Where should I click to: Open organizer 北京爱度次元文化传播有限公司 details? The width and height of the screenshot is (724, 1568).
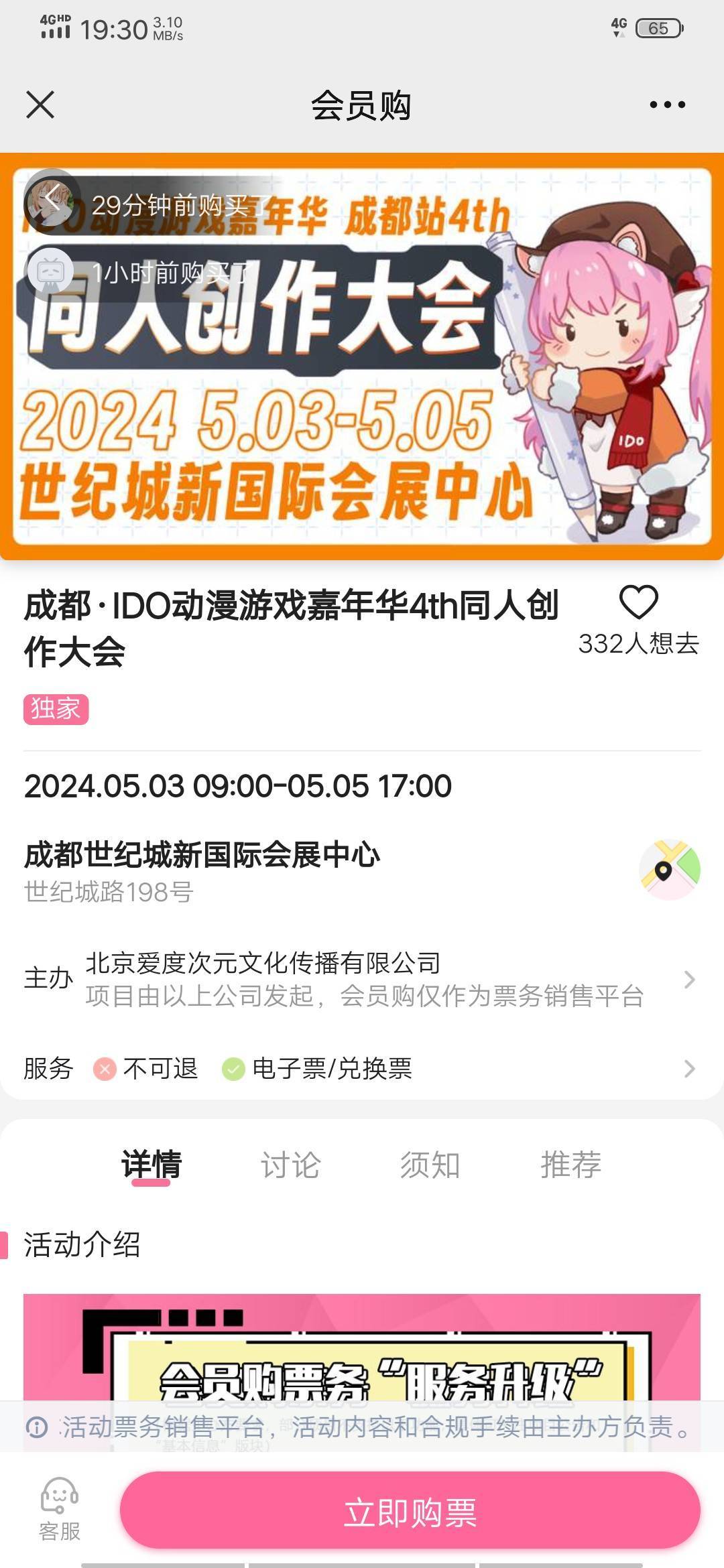362,979
